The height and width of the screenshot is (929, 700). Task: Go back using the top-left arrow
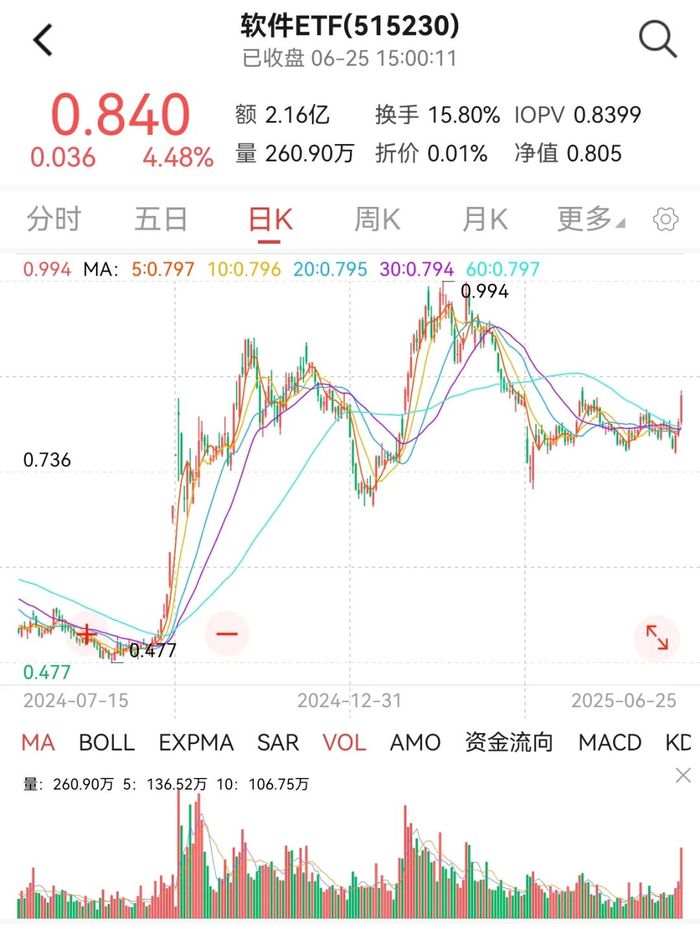[x=43, y=41]
